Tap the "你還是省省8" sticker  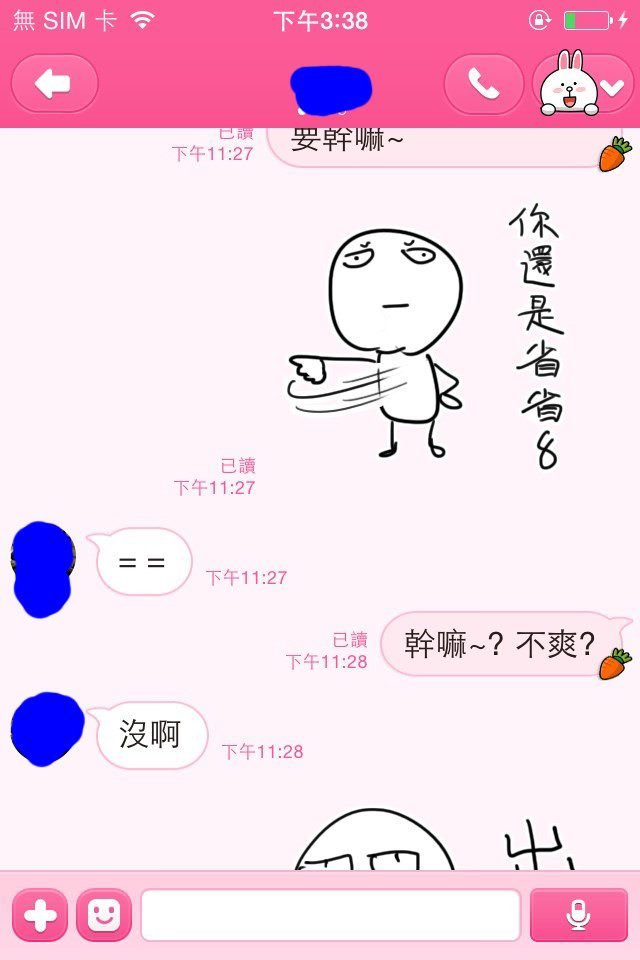tap(430, 335)
